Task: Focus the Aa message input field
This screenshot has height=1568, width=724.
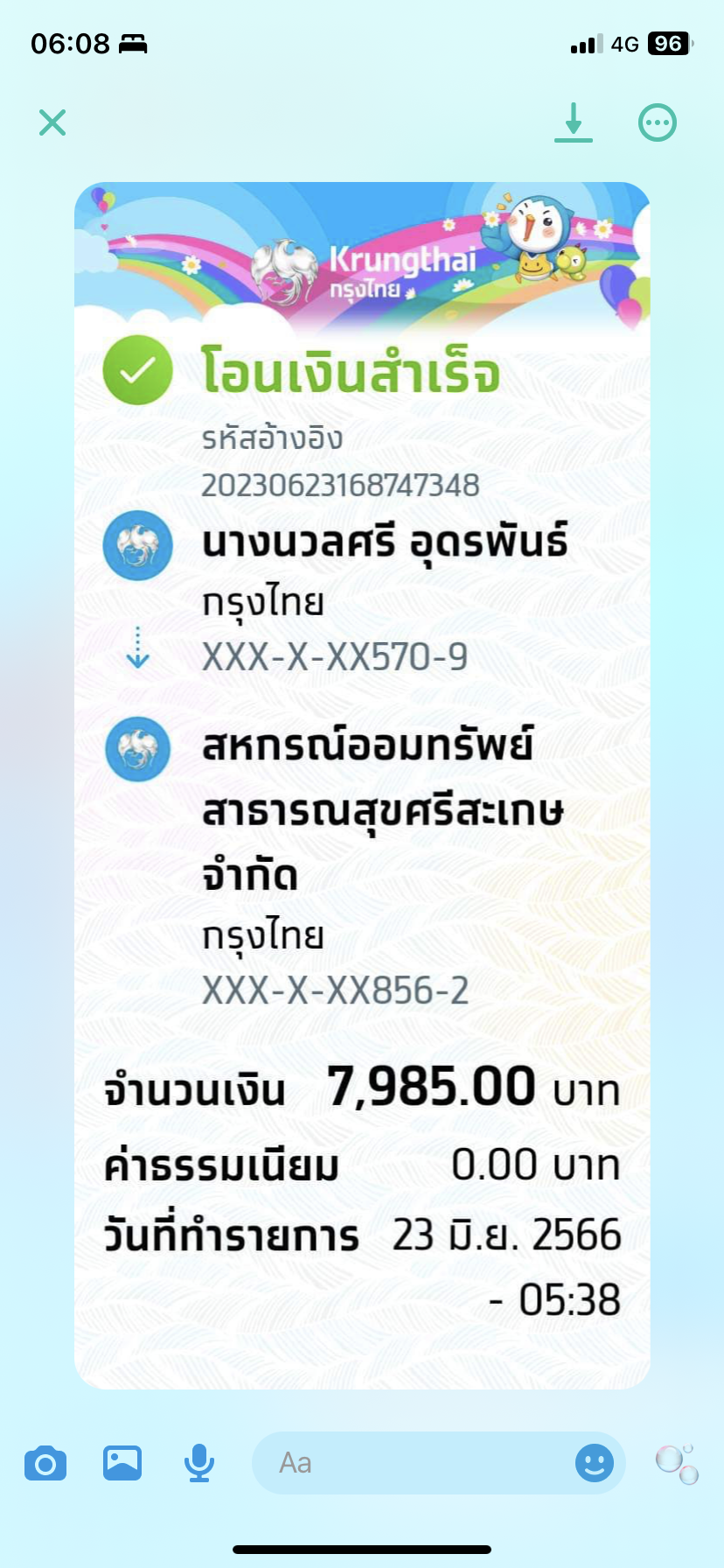Action: click(x=411, y=1463)
